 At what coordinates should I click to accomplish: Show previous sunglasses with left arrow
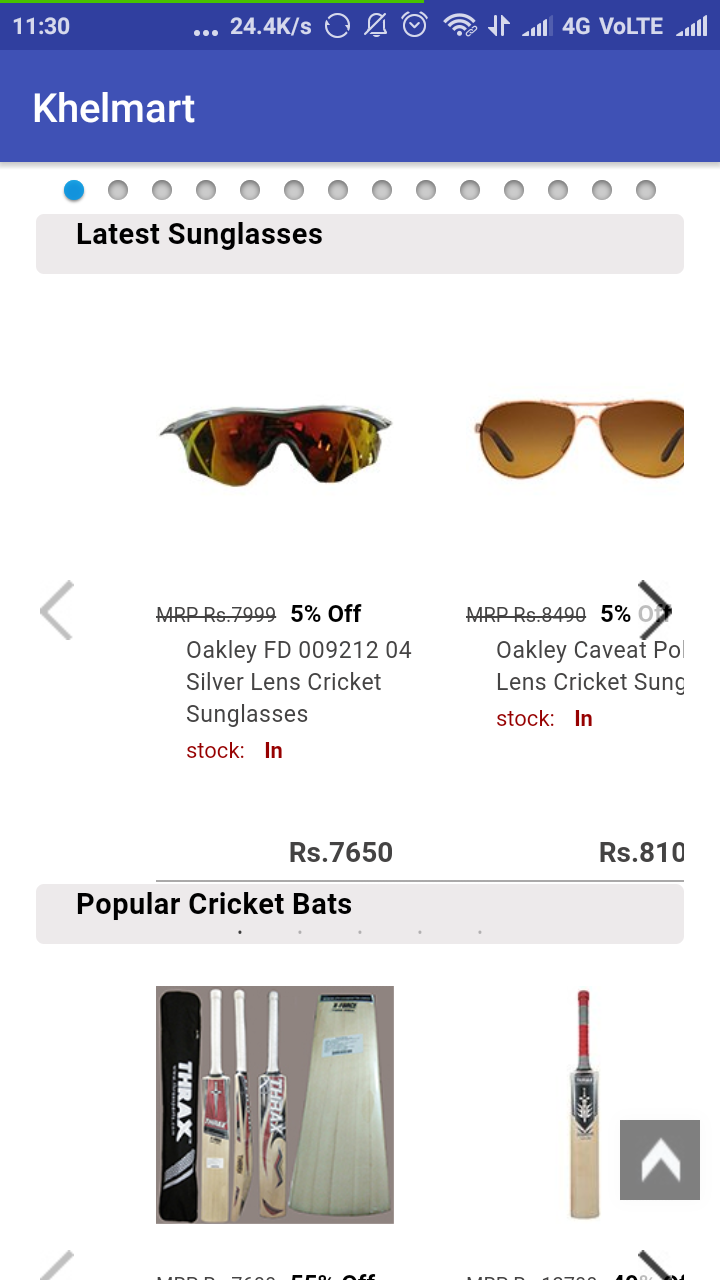click(x=57, y=610)
